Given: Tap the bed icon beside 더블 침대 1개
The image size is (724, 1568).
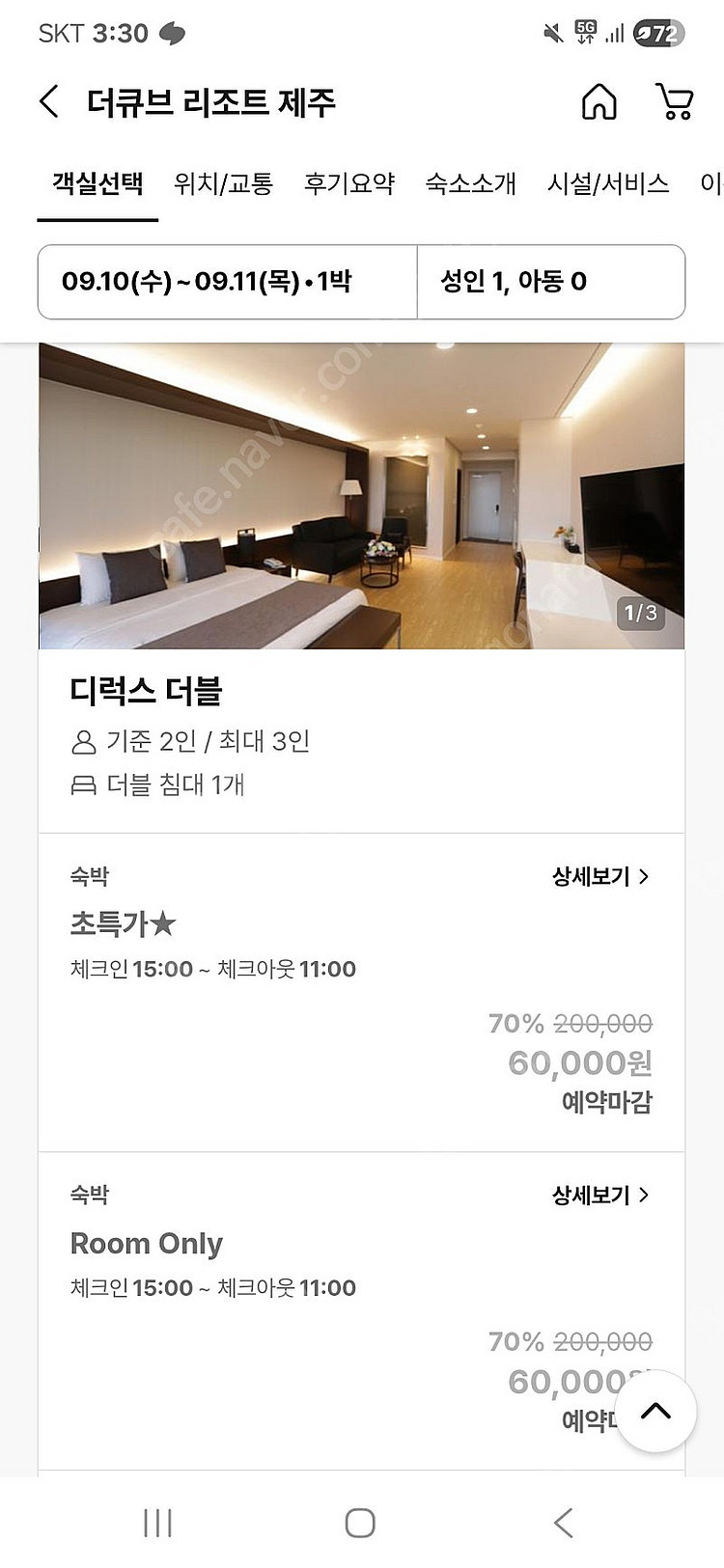Looking at the screenshot, I should coord(82,785).
